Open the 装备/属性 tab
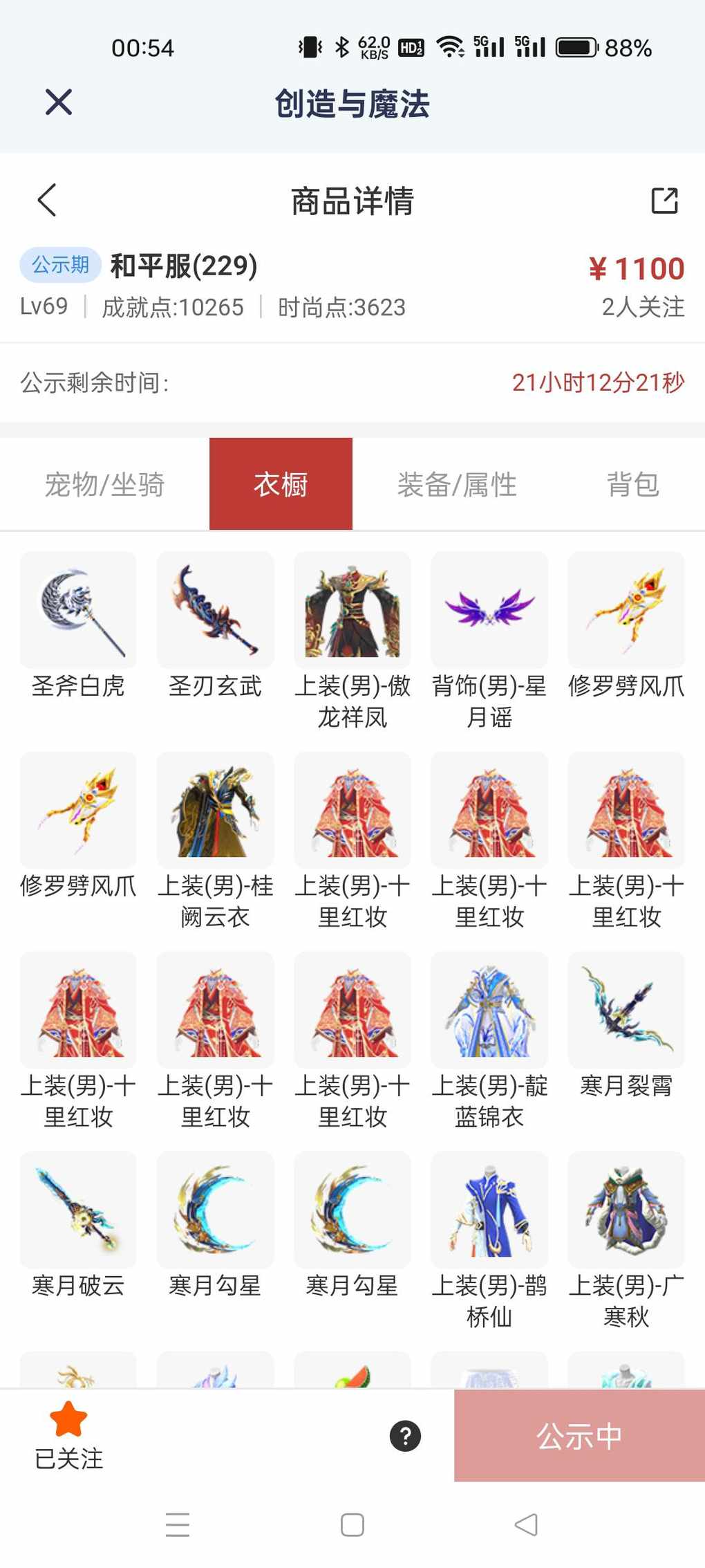This screenshot has height=1568, width=705. [457, 484]
